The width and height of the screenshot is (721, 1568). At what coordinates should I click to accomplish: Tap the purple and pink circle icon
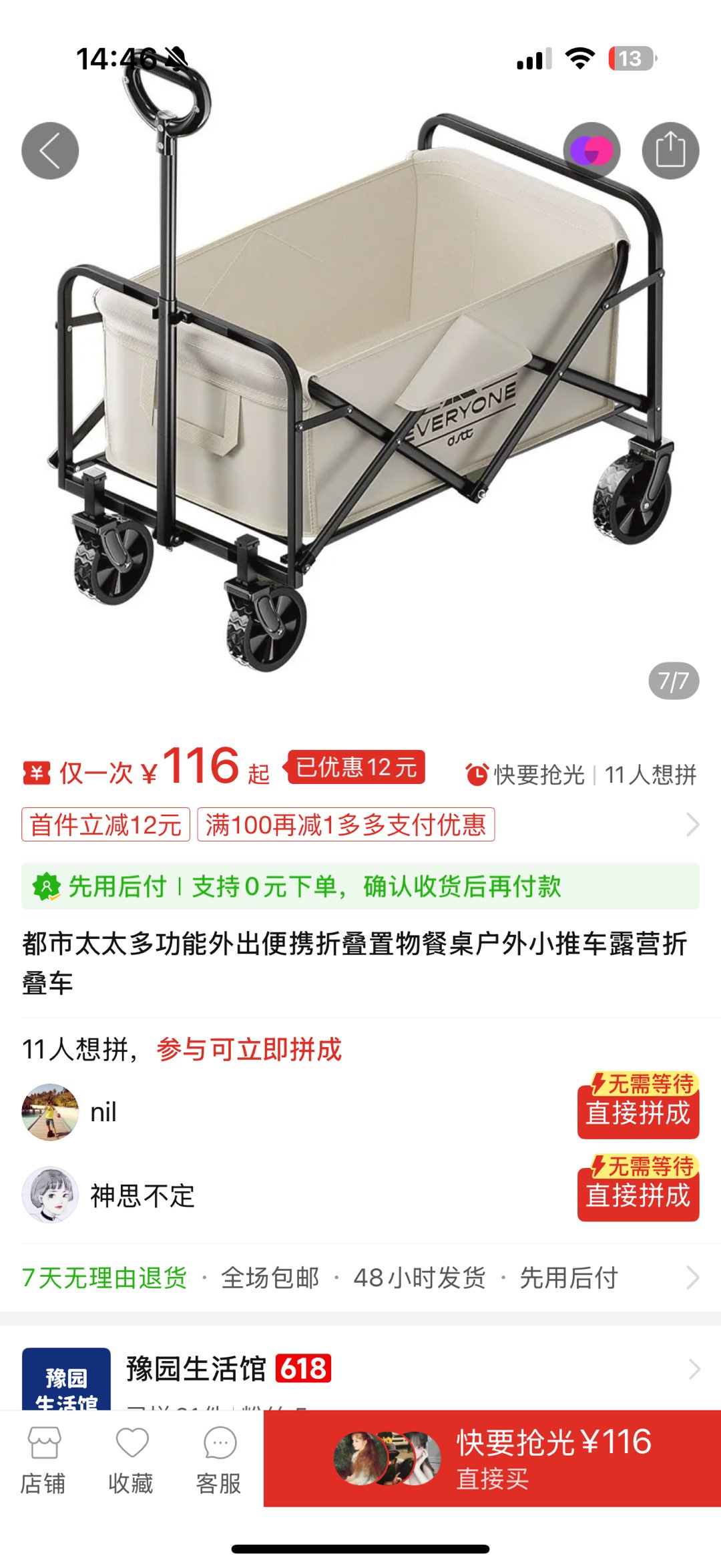point(591,151)
